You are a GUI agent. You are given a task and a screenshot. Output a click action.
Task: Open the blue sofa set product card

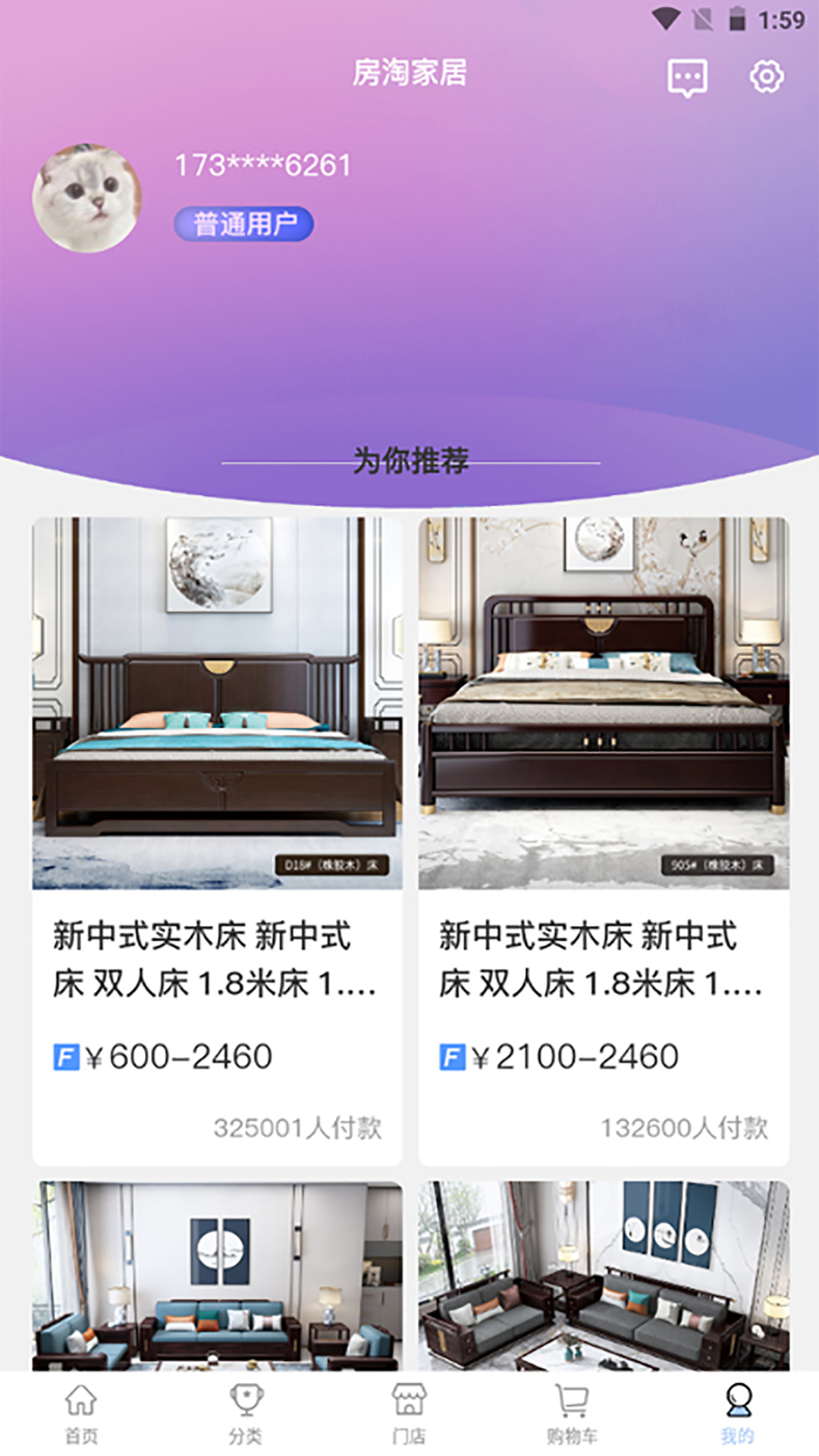pyautogui.click(x=218, y=1276)
